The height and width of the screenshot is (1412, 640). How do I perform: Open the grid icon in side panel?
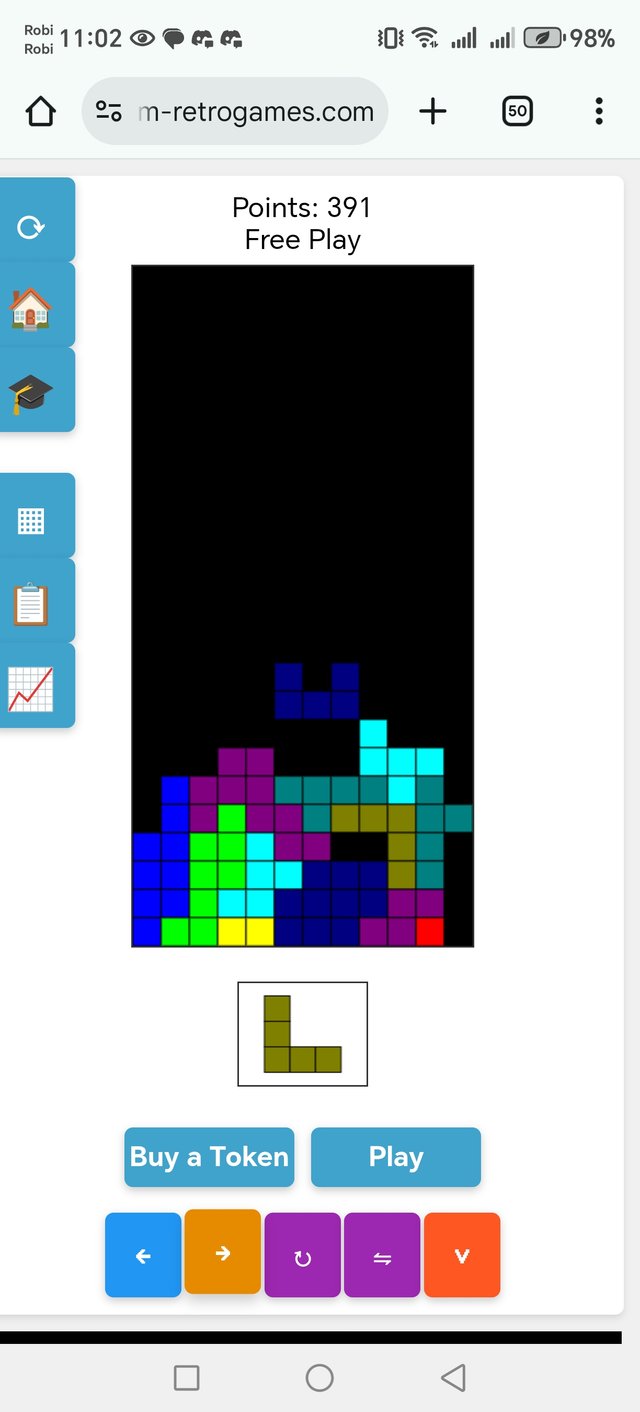coord(32,520)
